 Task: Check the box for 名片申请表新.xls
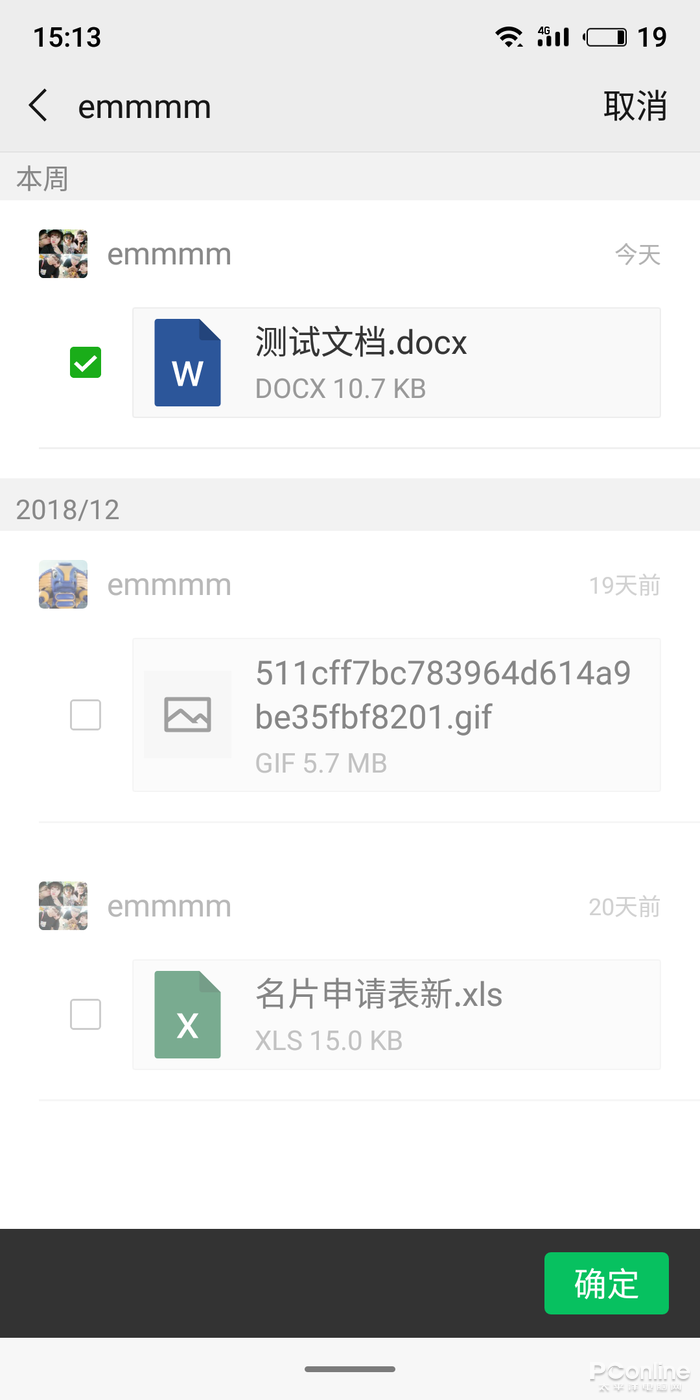[x=86, y=1015]
